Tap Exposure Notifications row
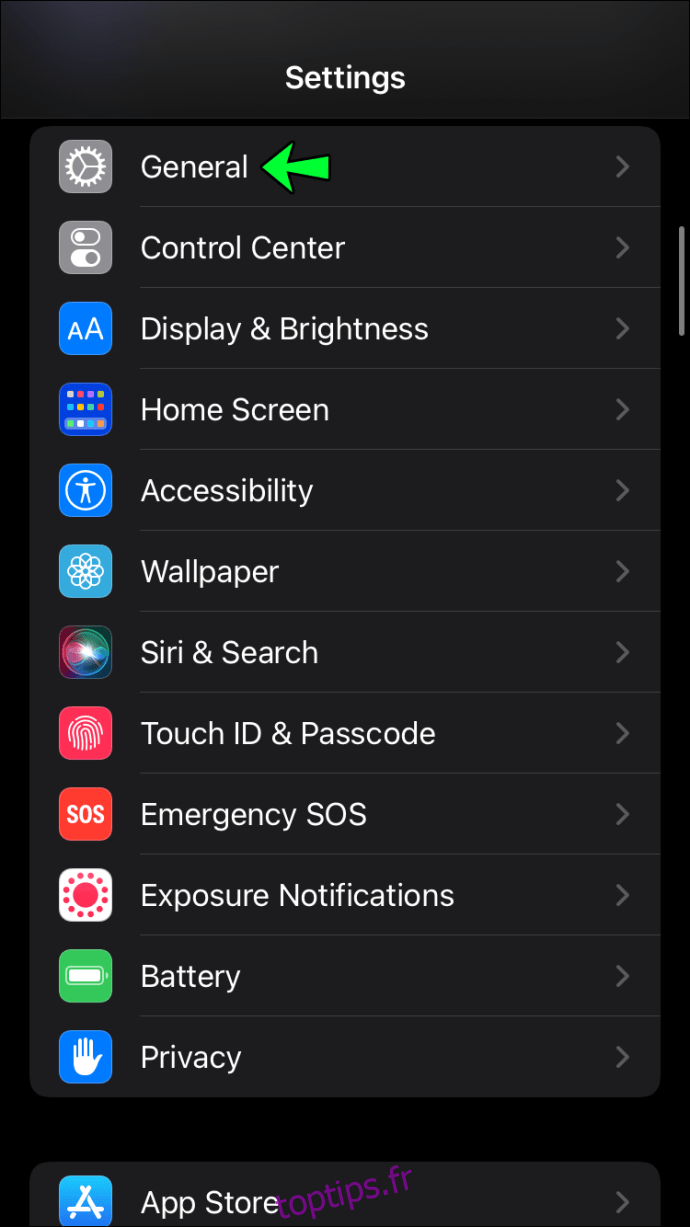This screenshot has height=1227, width=690. click(x=345, y=896)
